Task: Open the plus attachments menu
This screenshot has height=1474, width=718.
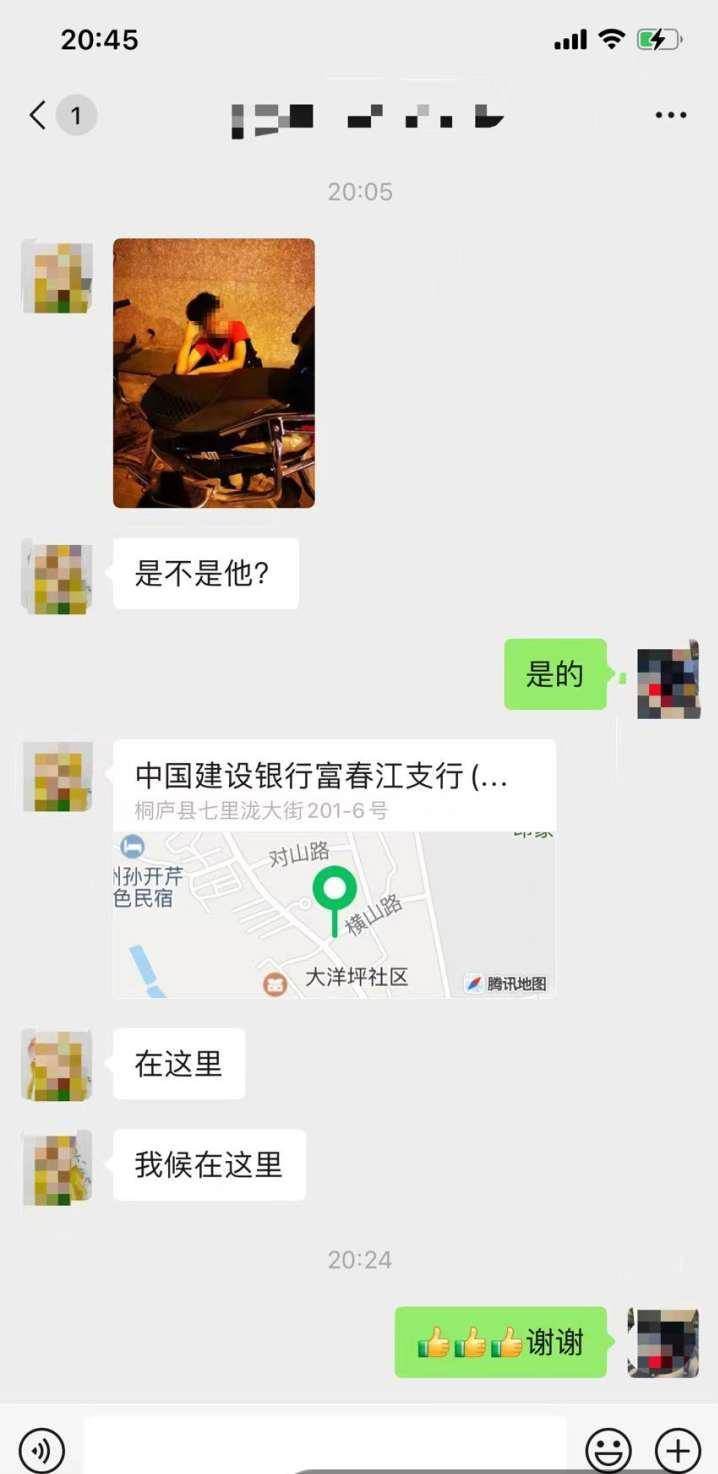Action: point(678,1448)
